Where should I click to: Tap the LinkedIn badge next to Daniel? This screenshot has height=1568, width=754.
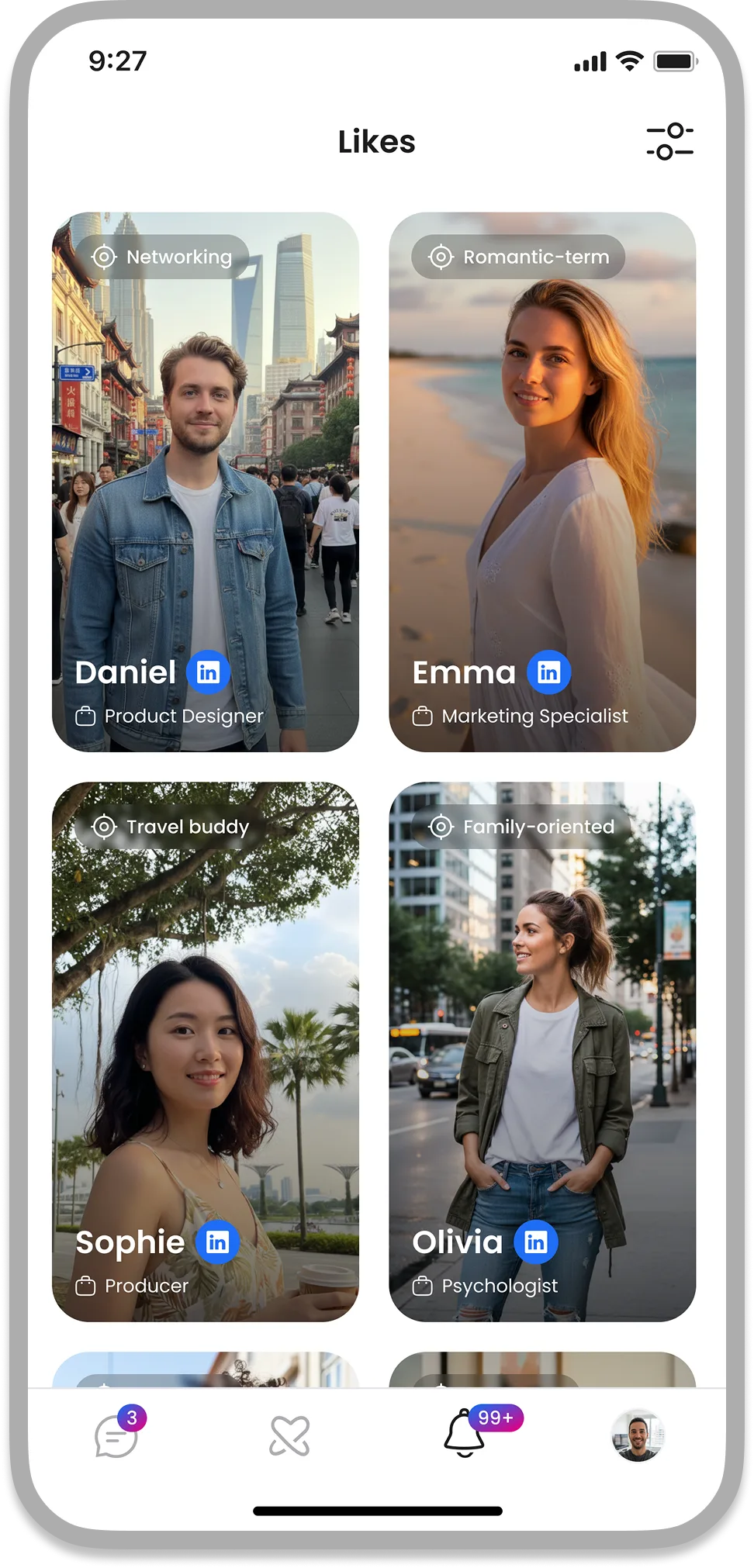208,672
